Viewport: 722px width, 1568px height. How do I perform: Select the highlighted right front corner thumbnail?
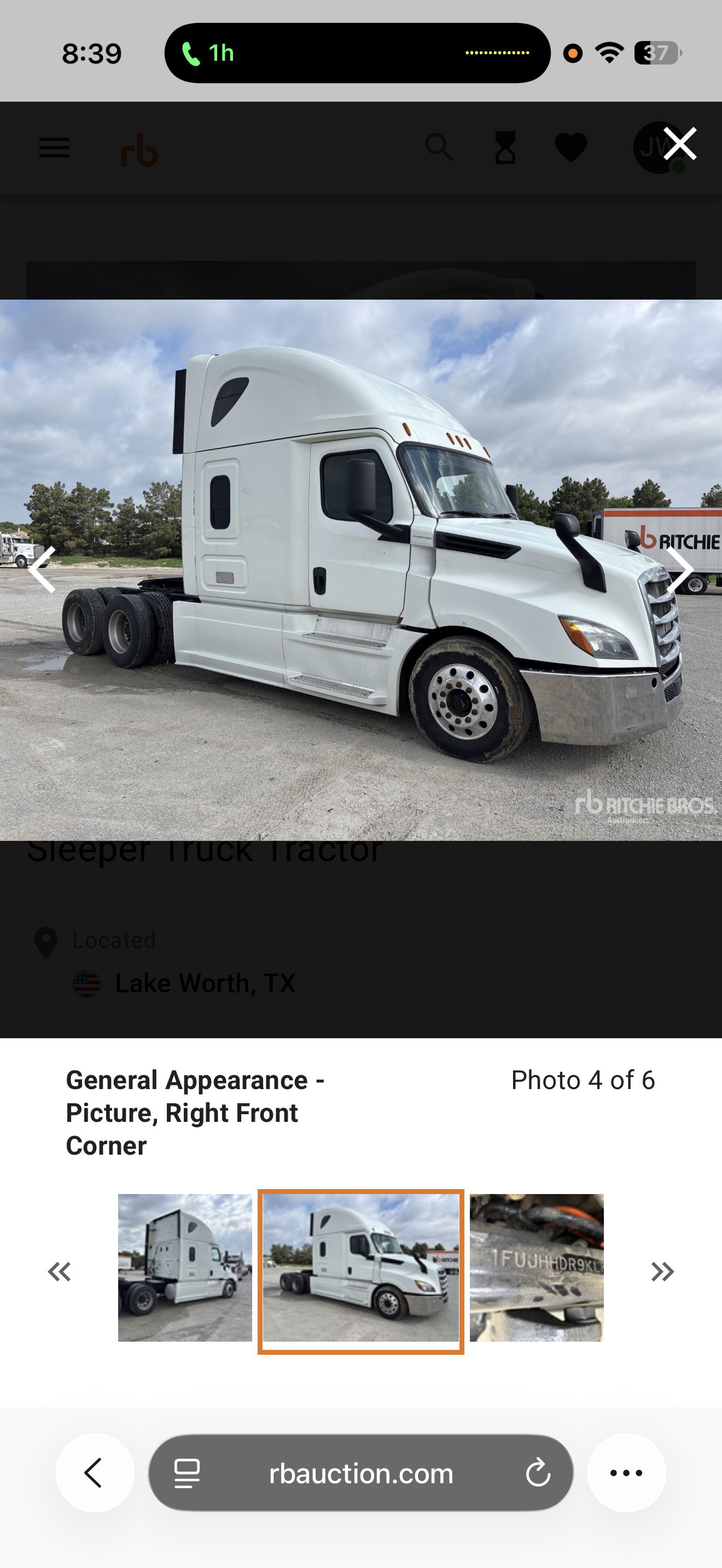pos(361,1272)
